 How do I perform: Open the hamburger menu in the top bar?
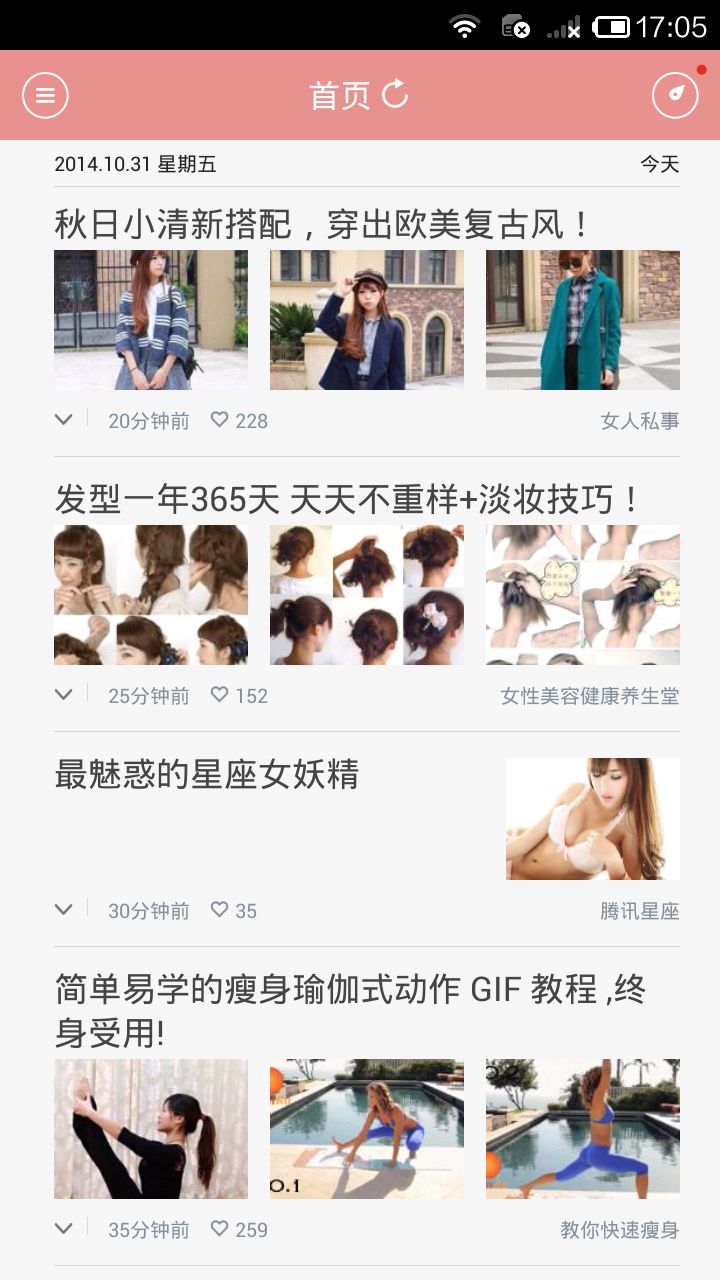(x=44, y=95)
